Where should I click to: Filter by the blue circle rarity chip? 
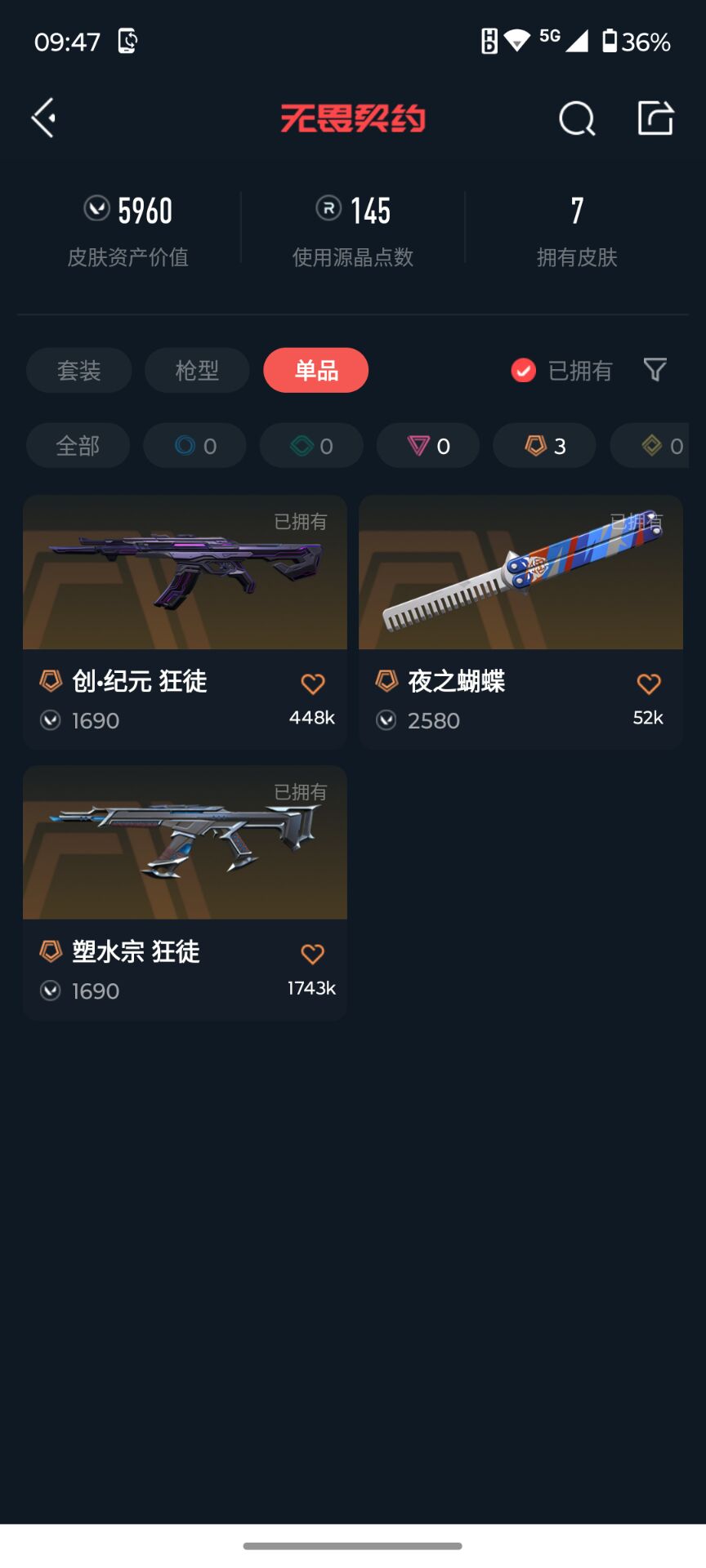(x=194, y=446)
